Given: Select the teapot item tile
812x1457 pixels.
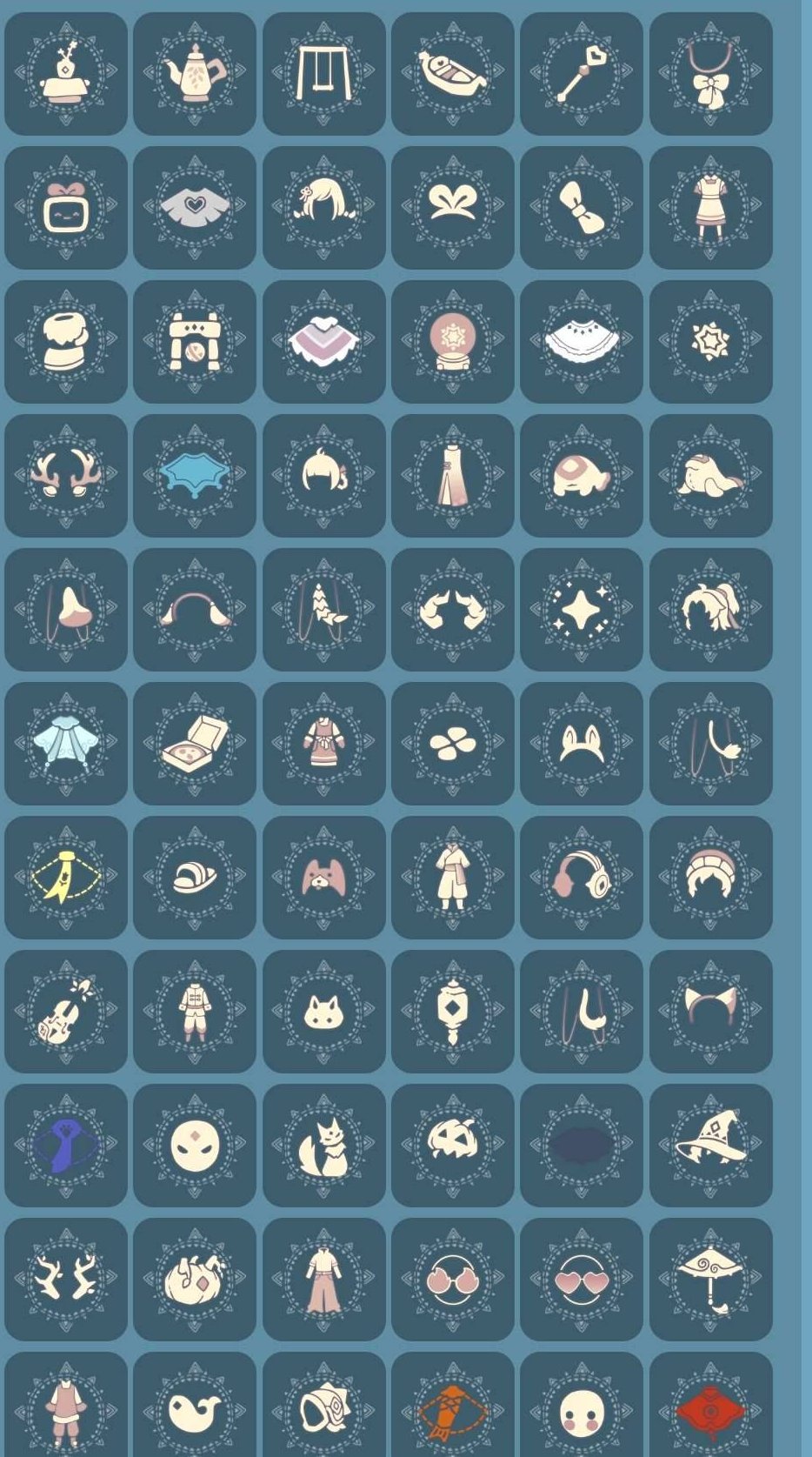Looking at the screenshot, I should [x=195, y=74].
